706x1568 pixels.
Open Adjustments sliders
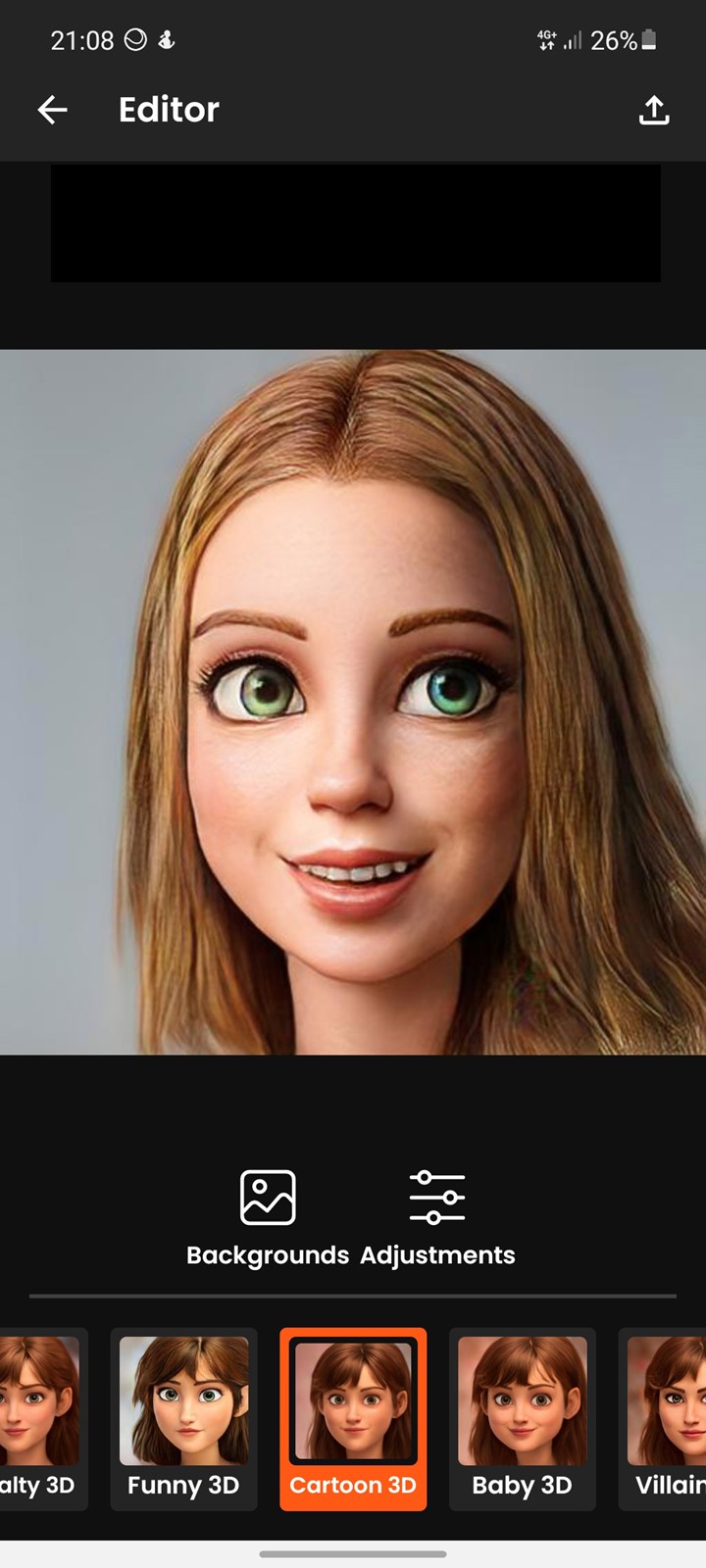(437, 1218)
